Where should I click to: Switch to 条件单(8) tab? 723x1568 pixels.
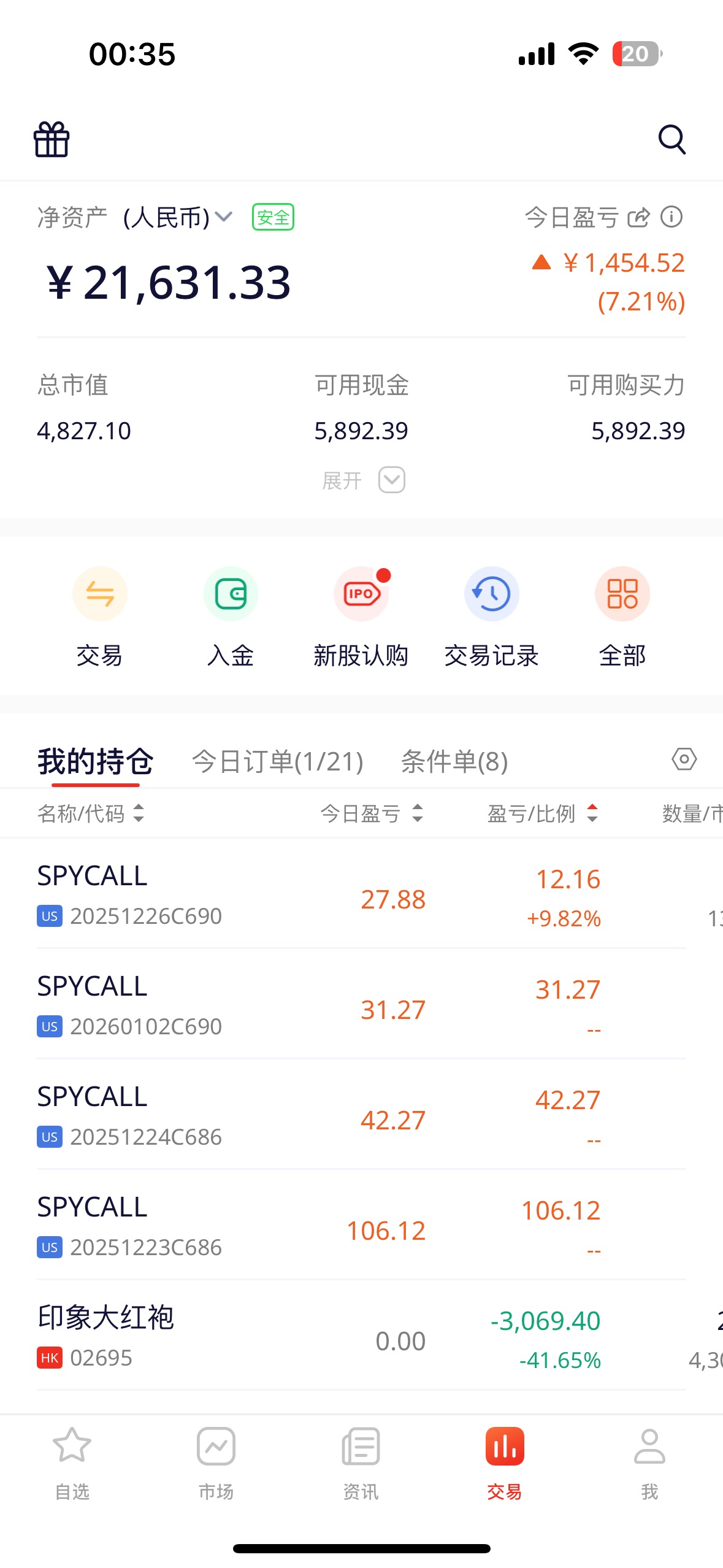pyautogui.click(x=454, y=761)
